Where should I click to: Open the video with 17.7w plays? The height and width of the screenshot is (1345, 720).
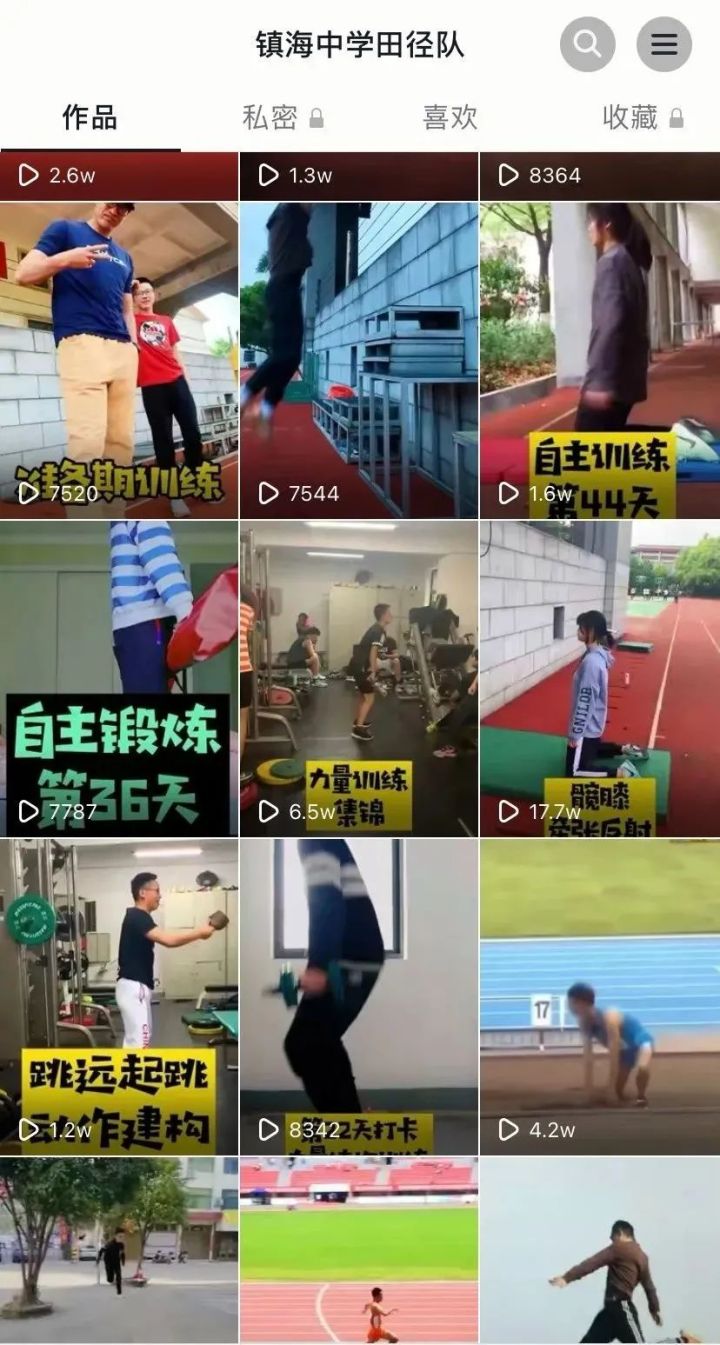(x=600, y=678)
